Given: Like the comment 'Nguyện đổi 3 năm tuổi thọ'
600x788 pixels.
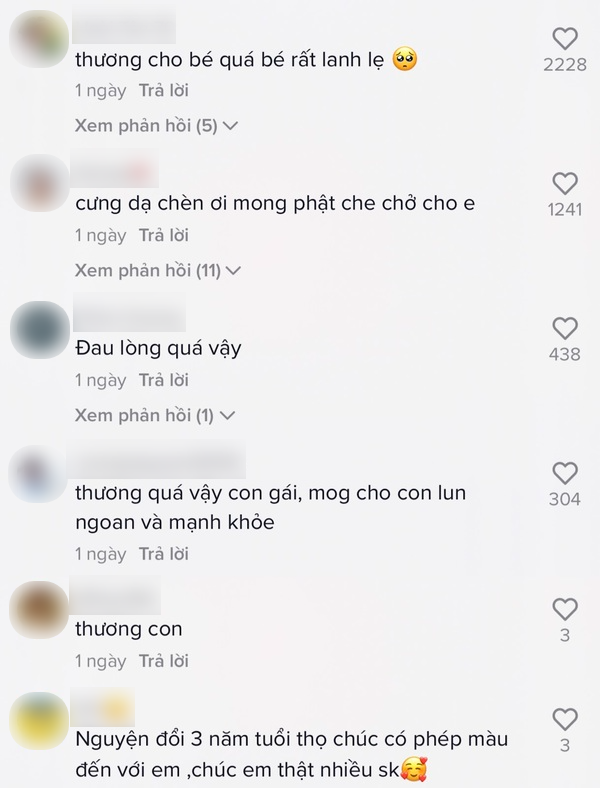Looking at the screenshot, I should 565,719.
